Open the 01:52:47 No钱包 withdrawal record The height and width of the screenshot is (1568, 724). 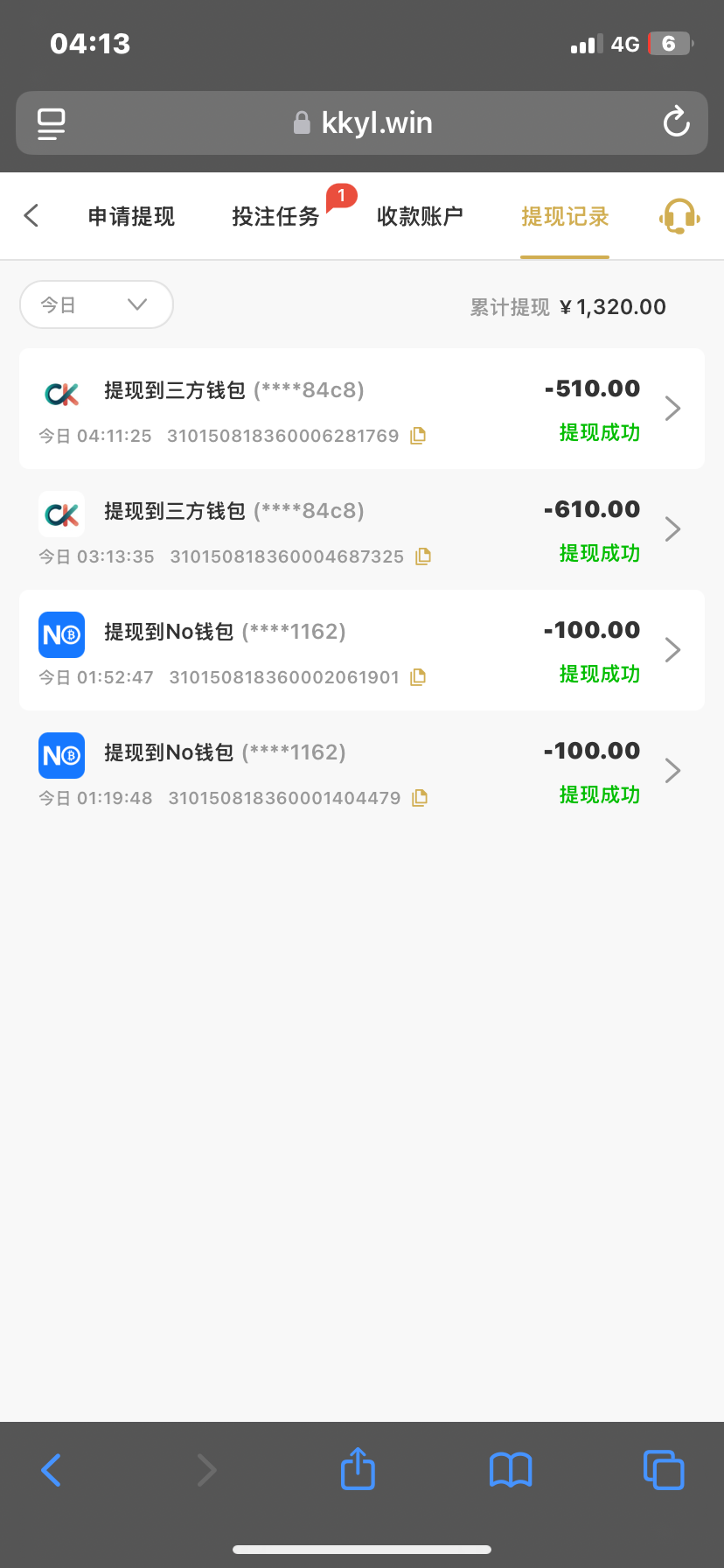[x=362, y=650]
